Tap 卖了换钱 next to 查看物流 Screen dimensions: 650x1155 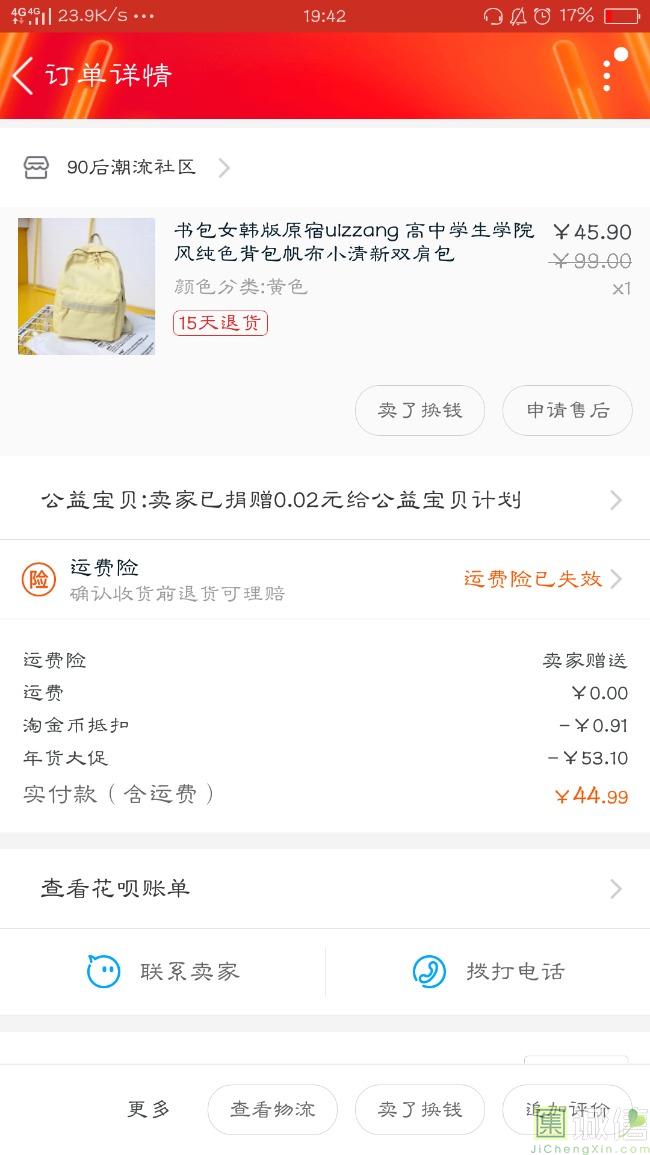pyautogui.click(x=420, y=1109)
